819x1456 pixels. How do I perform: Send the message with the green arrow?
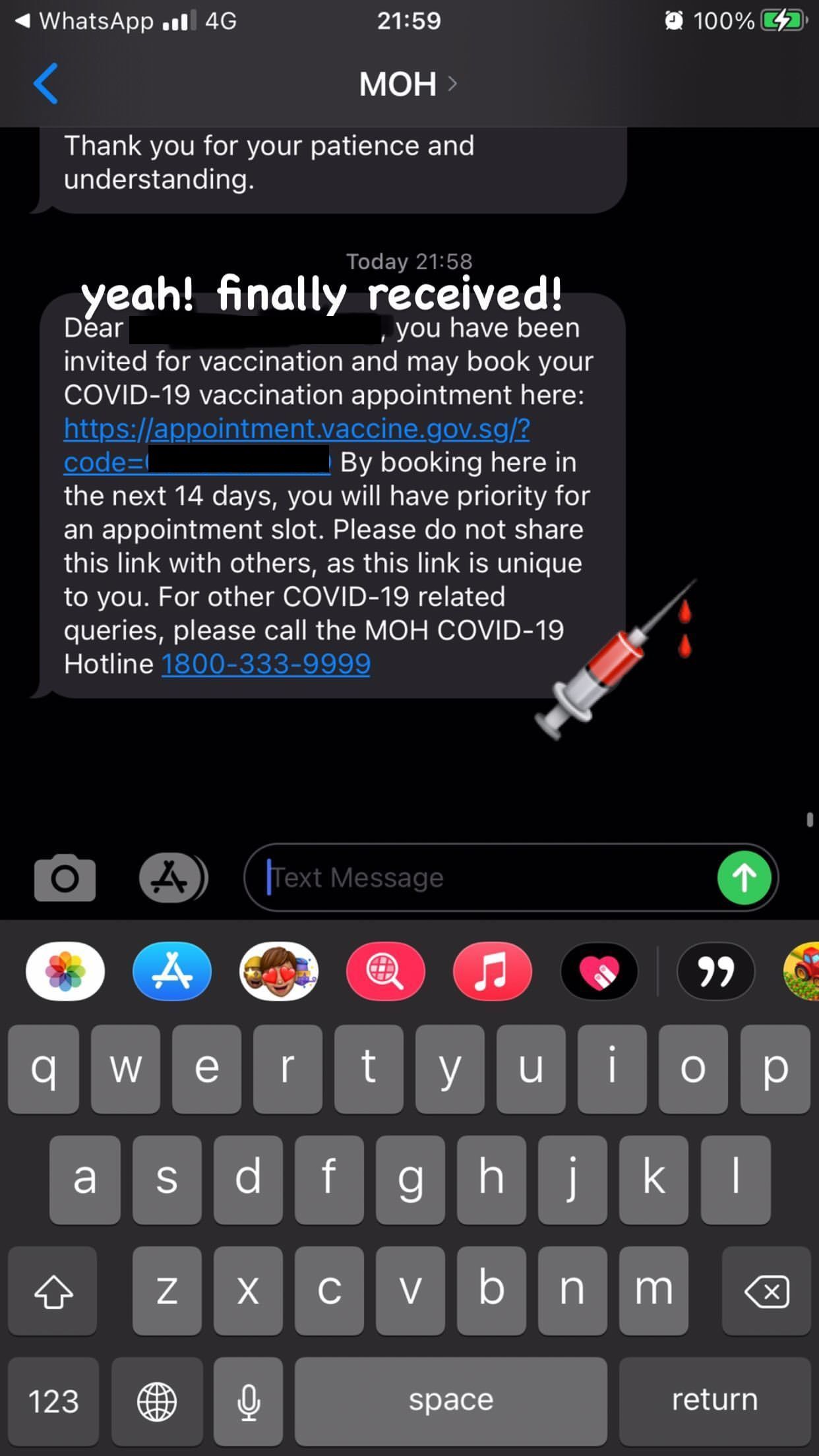[744, 878]
